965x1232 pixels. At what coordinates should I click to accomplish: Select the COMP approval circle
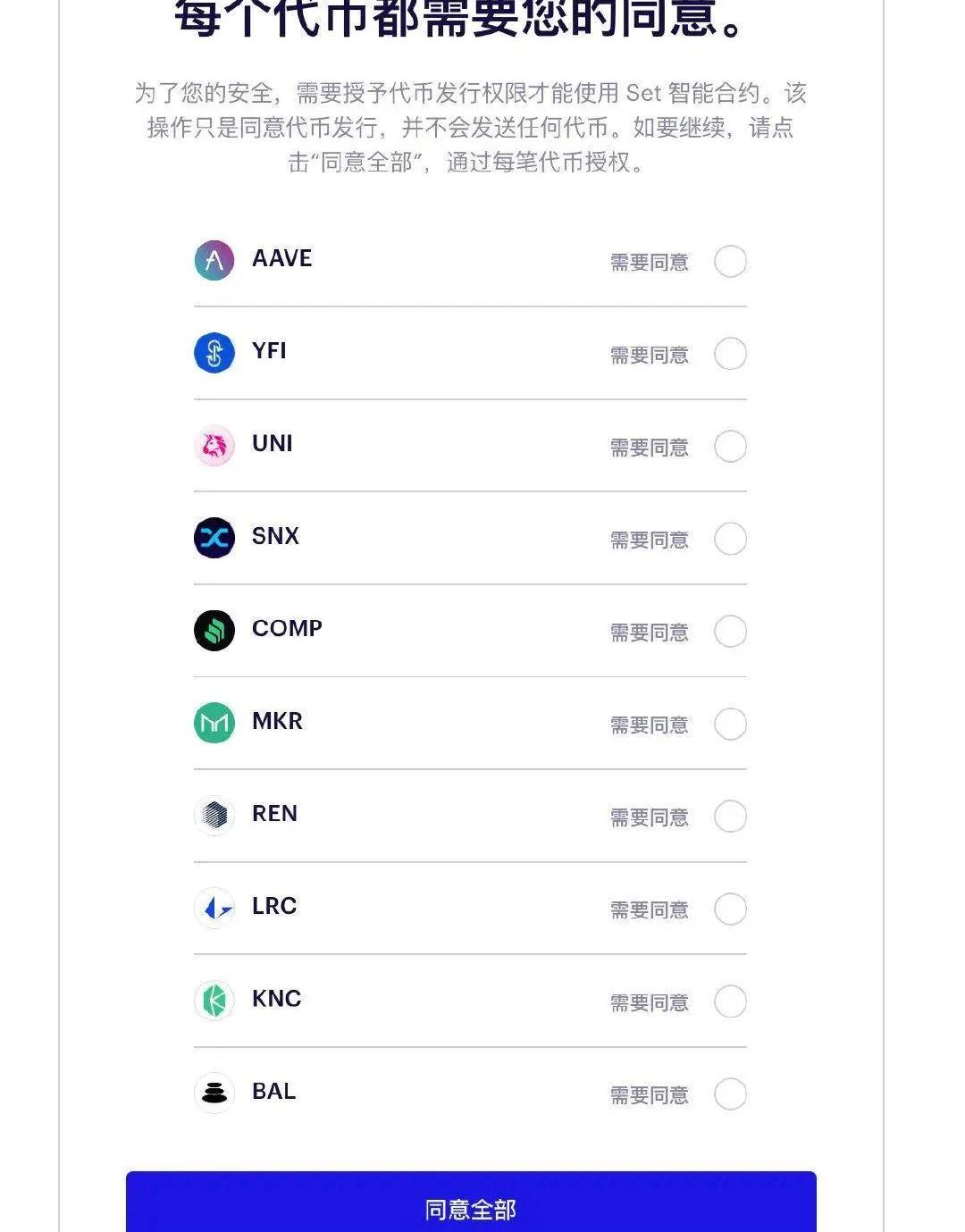pos(730,632)
